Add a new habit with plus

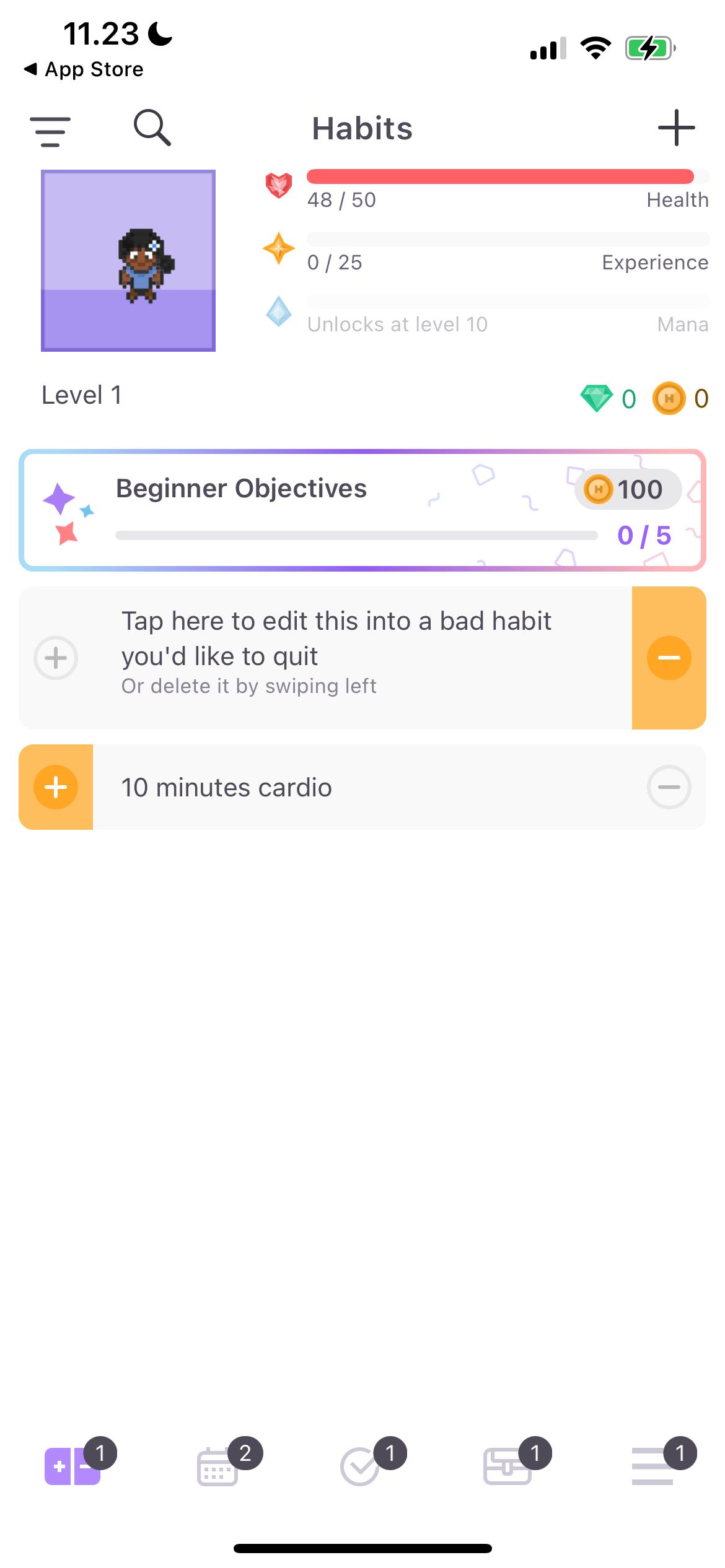676,128
